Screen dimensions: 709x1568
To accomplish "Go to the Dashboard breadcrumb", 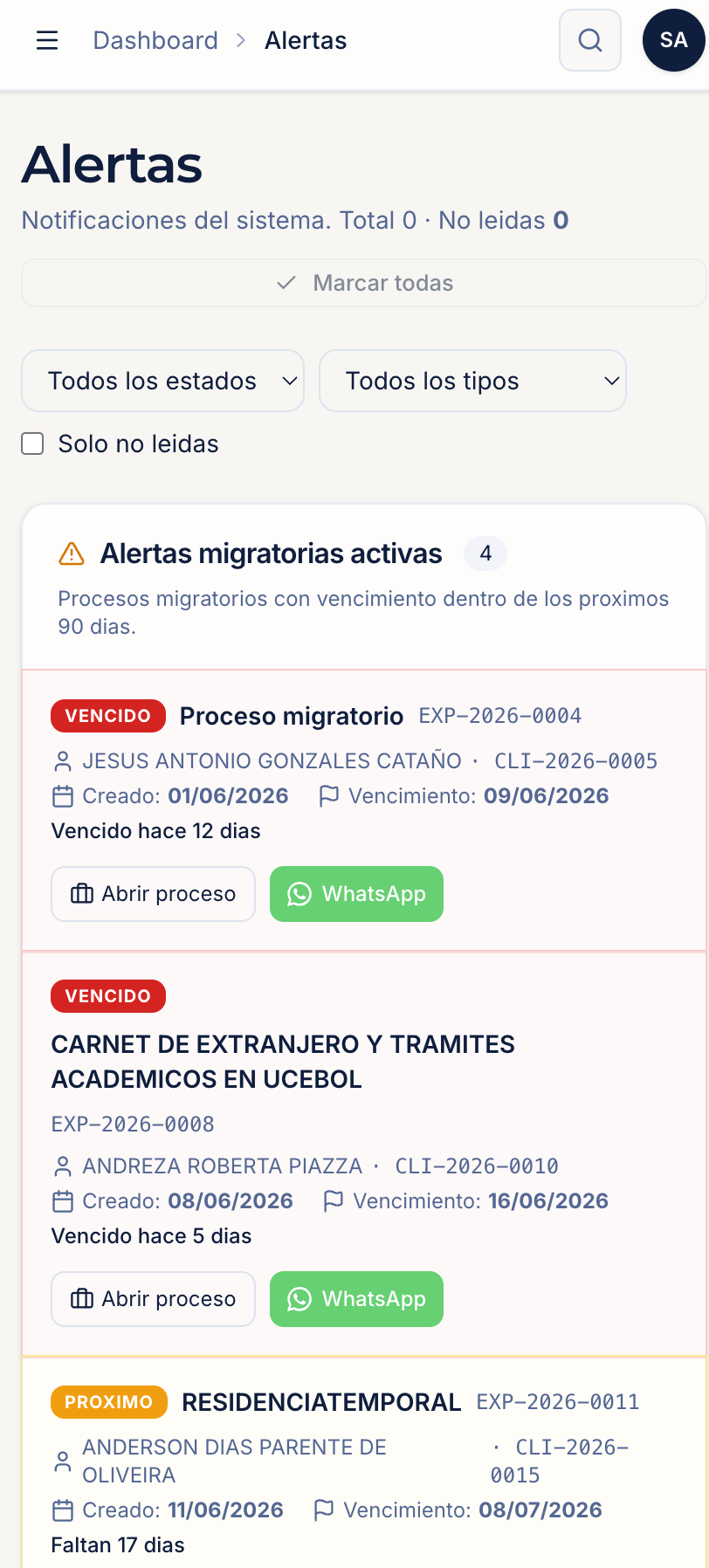I will click(155, 40).
